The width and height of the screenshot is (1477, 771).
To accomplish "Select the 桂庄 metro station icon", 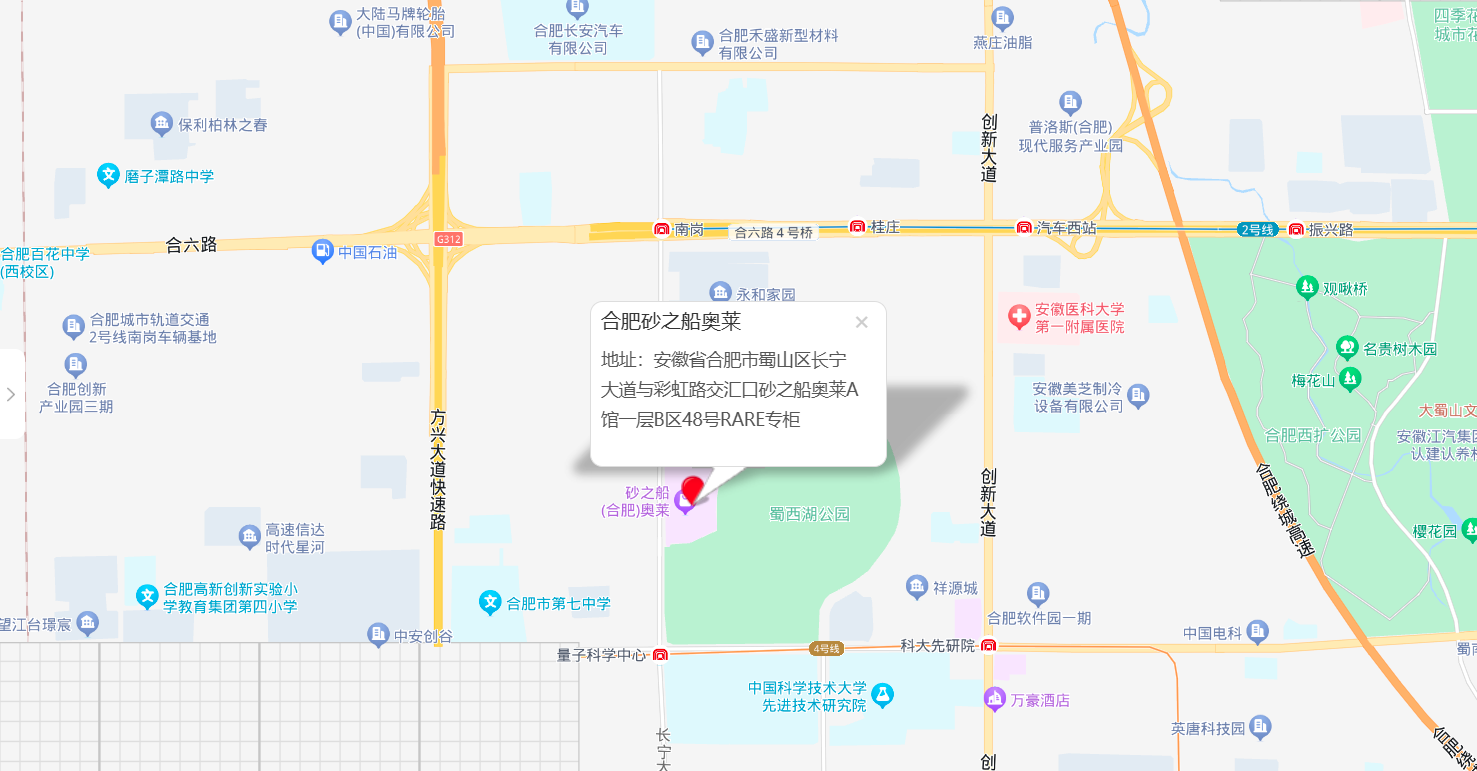I will (857, 227).
